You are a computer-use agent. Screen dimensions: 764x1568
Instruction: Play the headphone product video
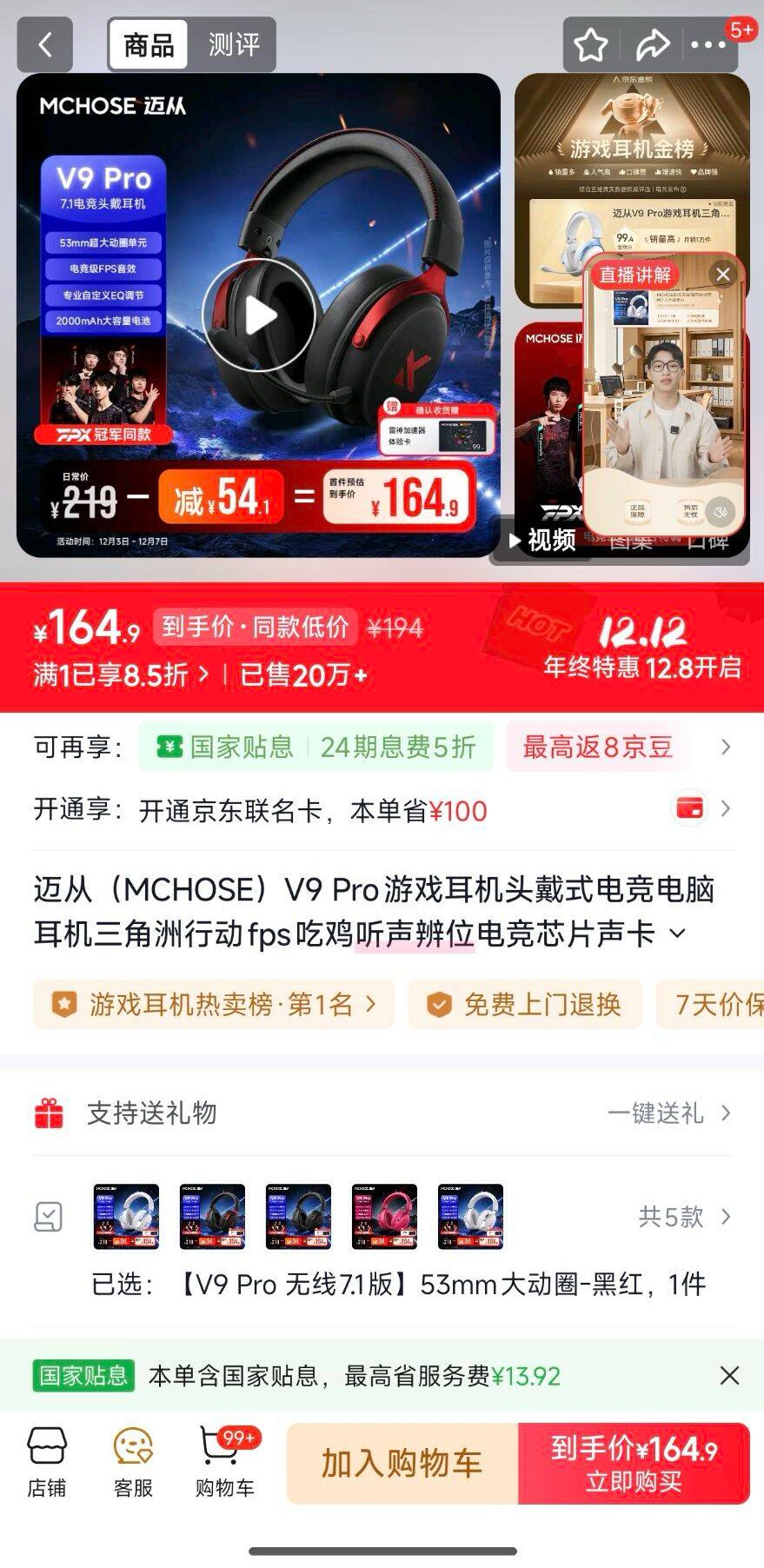[258, 316]
